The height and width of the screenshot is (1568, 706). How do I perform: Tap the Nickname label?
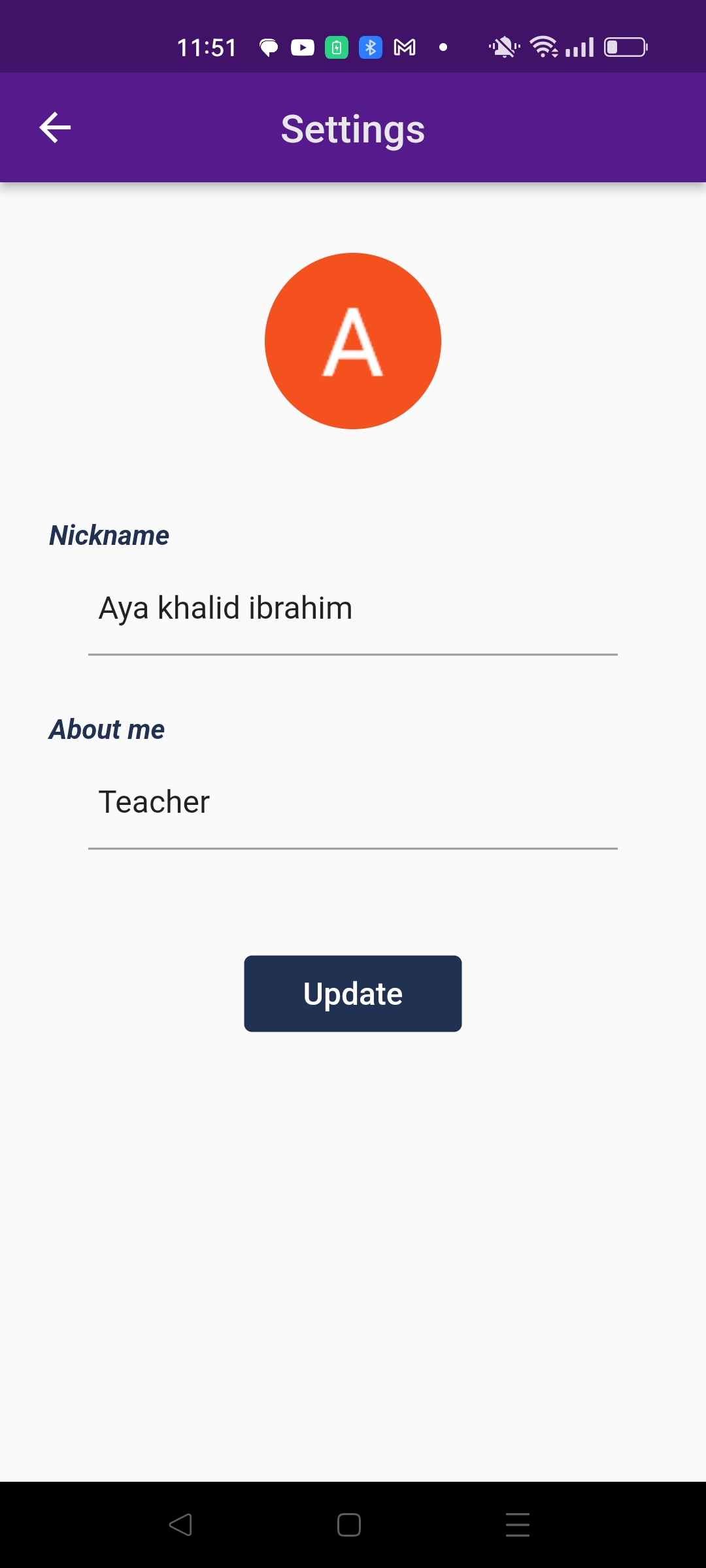(x=109, y=536)
